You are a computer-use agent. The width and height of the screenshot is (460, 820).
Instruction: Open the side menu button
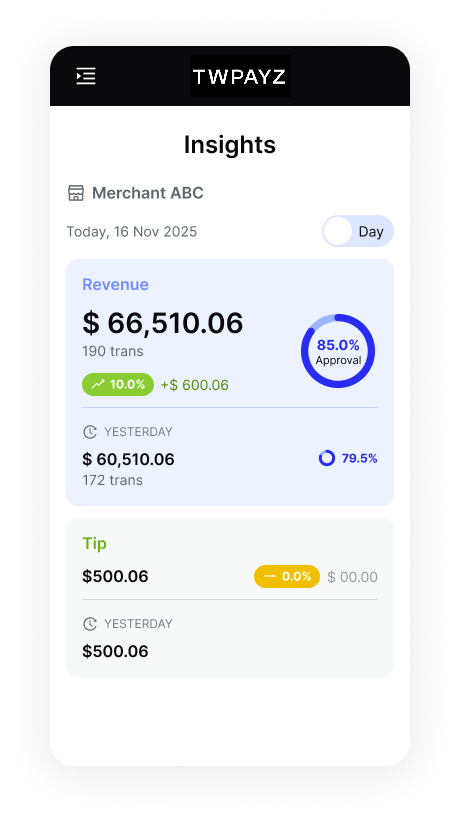pos(86,76)
